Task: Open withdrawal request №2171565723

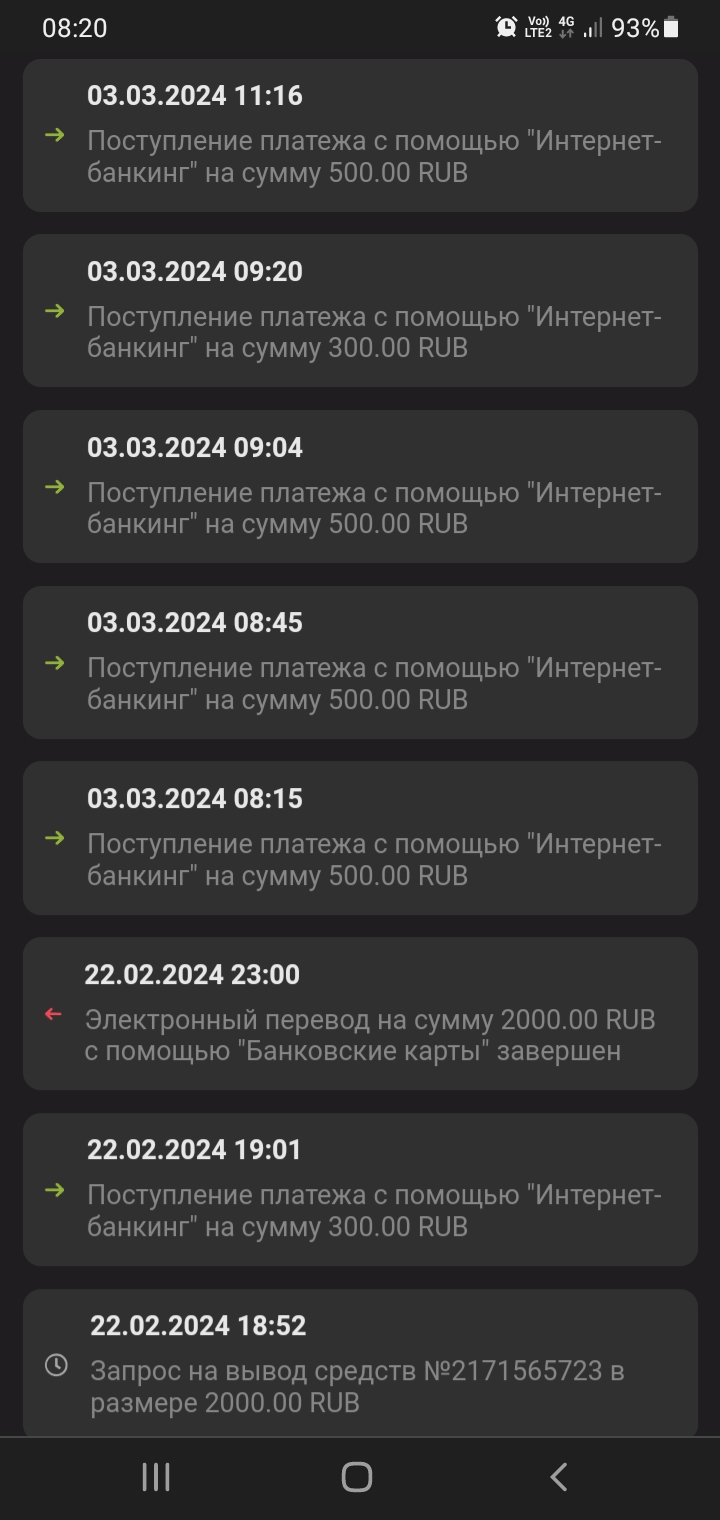Action: click(360, 1363)
